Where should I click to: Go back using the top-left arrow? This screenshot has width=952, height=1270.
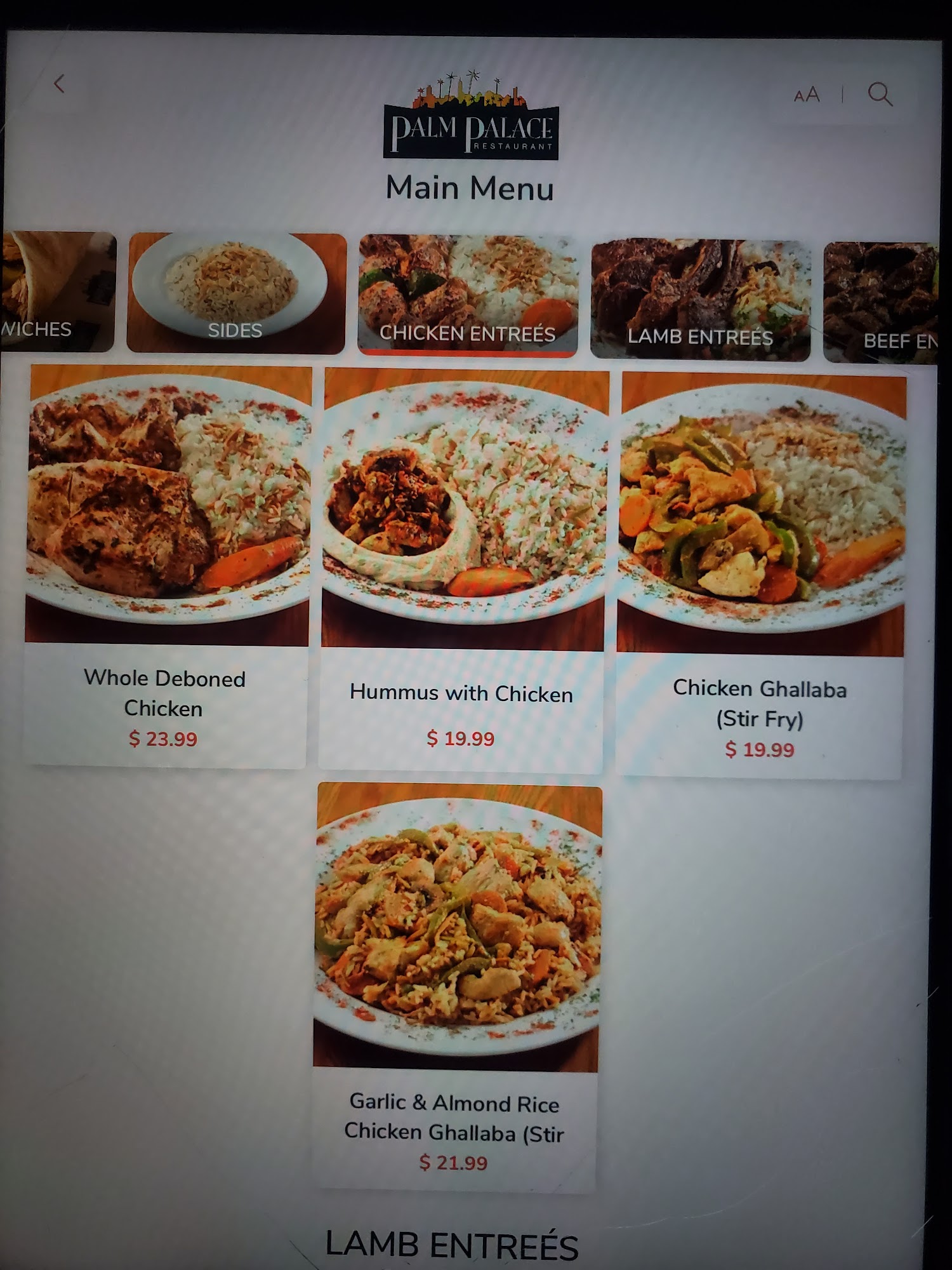[60, 84]
